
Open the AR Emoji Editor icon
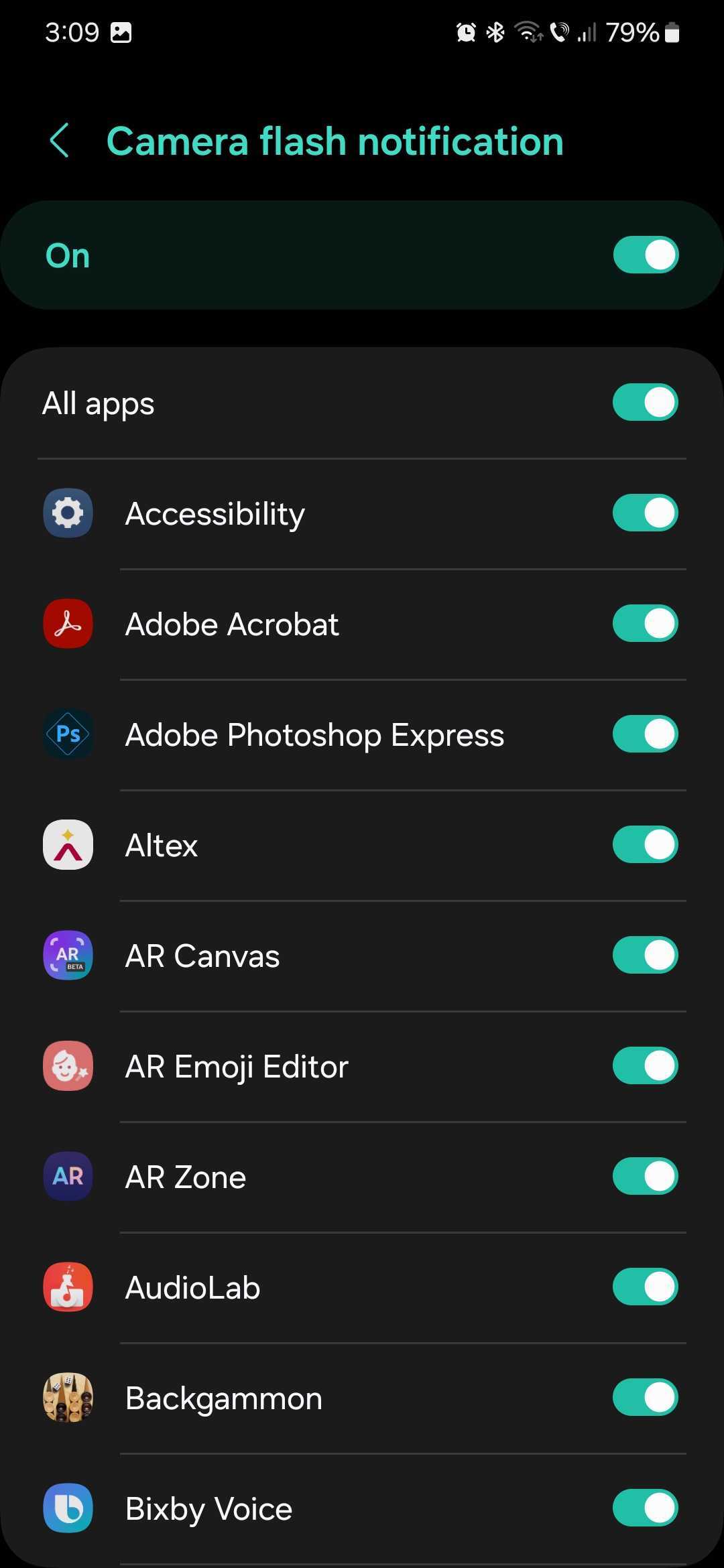(67, 1065)
